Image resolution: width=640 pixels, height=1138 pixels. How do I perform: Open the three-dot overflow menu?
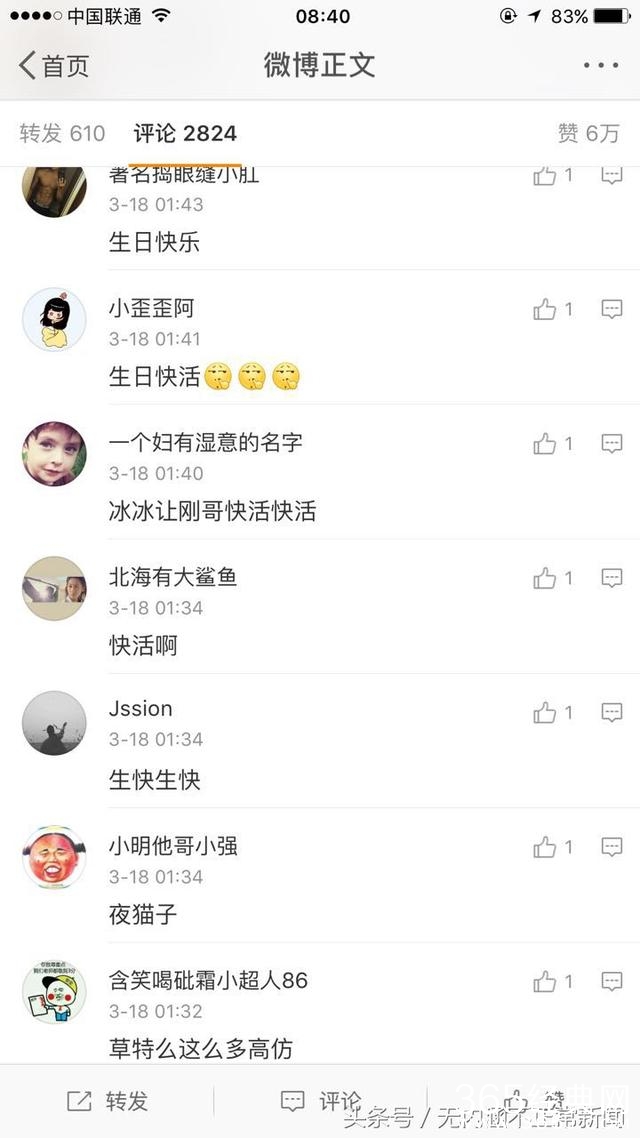click(x=600, y=66)
